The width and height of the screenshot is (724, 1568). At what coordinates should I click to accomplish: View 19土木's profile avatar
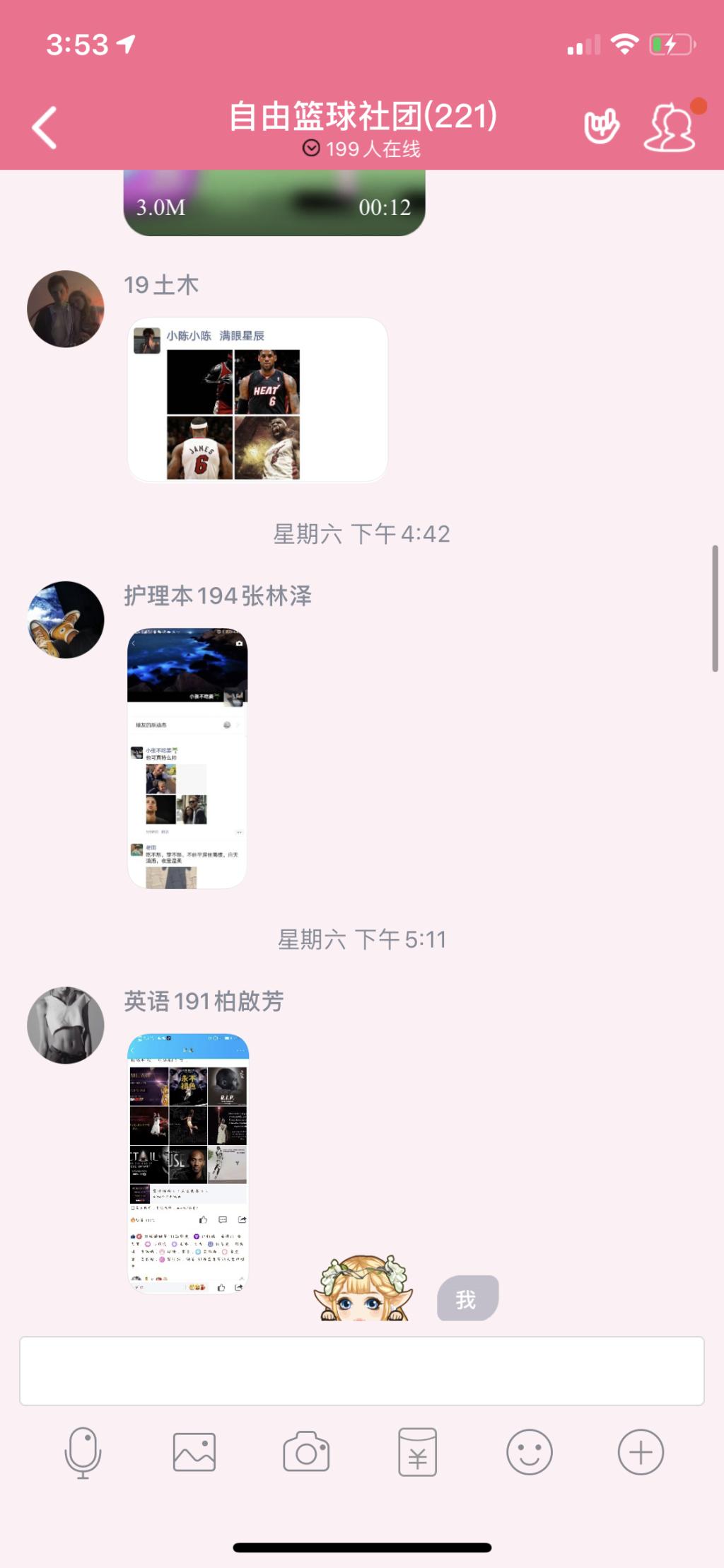coord(66,309)
